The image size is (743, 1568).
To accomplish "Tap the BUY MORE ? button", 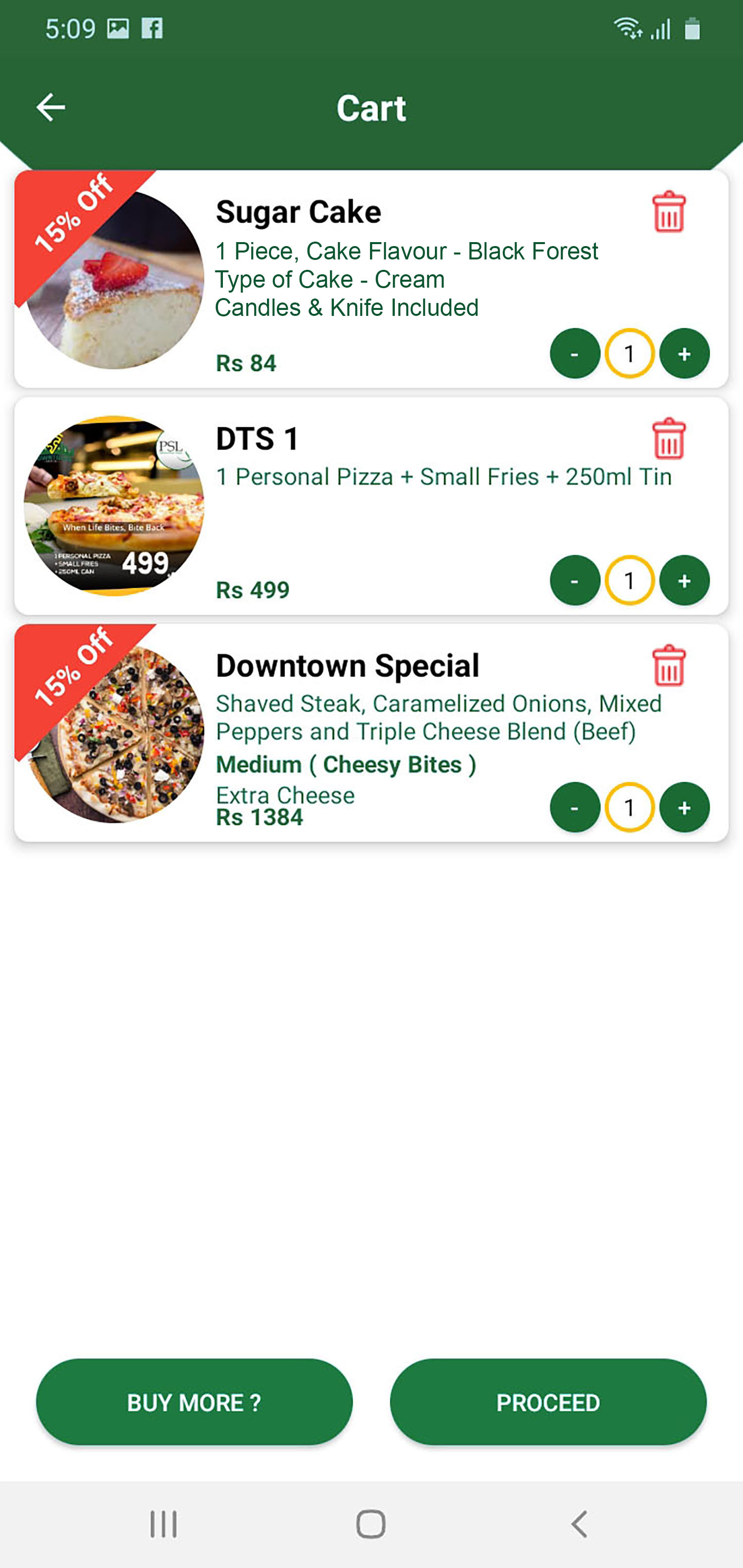I will tap(194, 1403).
